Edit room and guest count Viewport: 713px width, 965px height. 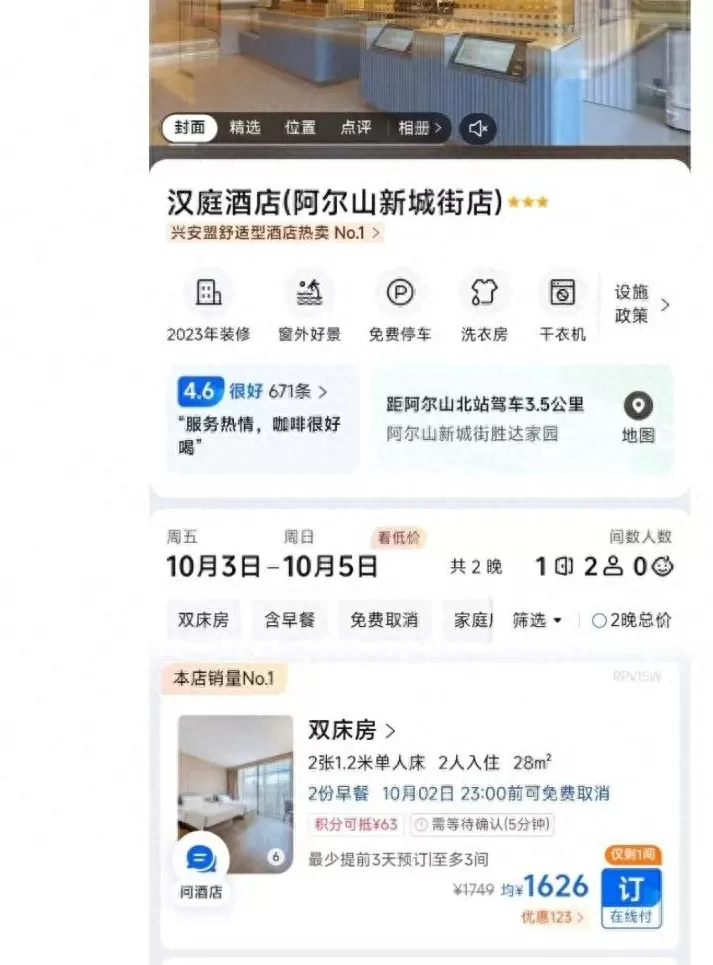[x=604, y=566]
